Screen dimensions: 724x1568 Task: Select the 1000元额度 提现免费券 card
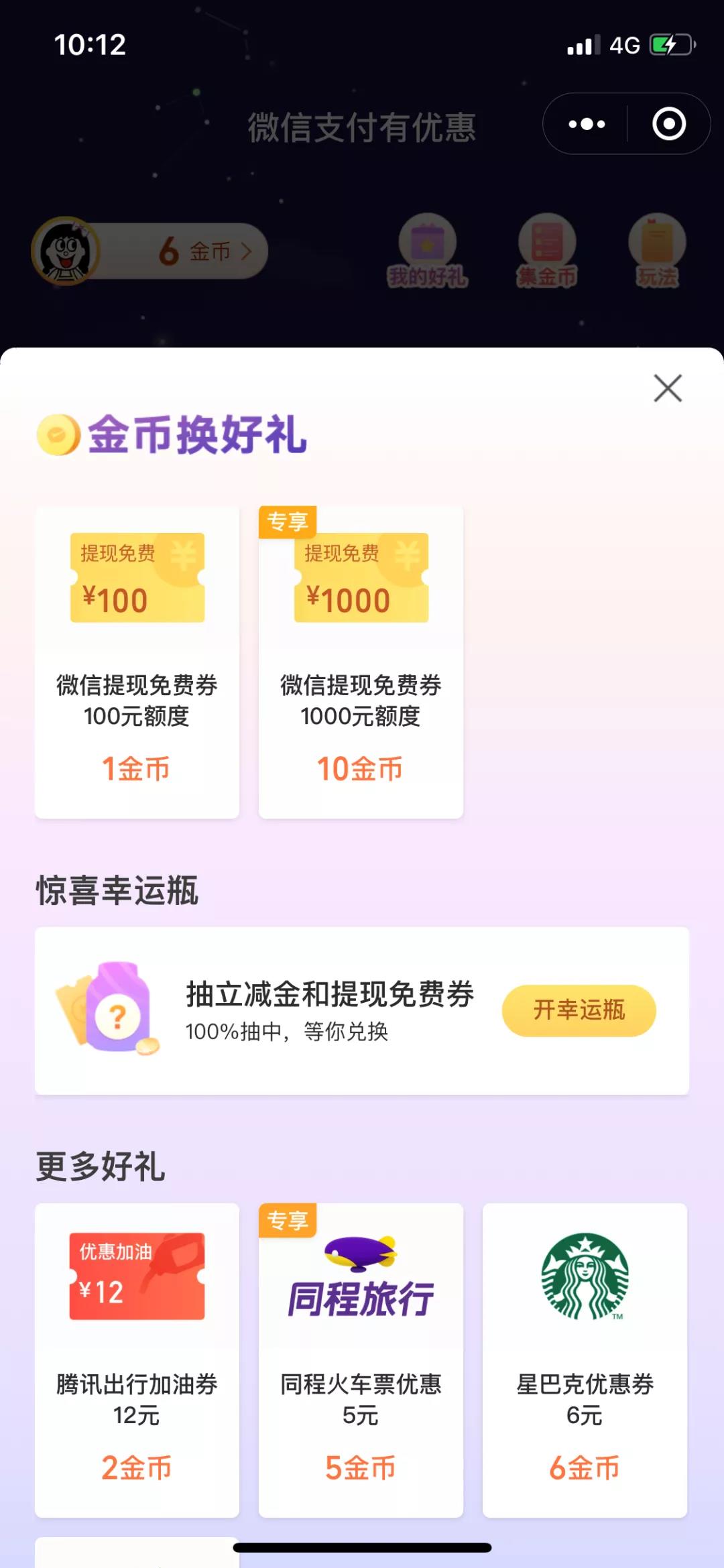point(361,662)
